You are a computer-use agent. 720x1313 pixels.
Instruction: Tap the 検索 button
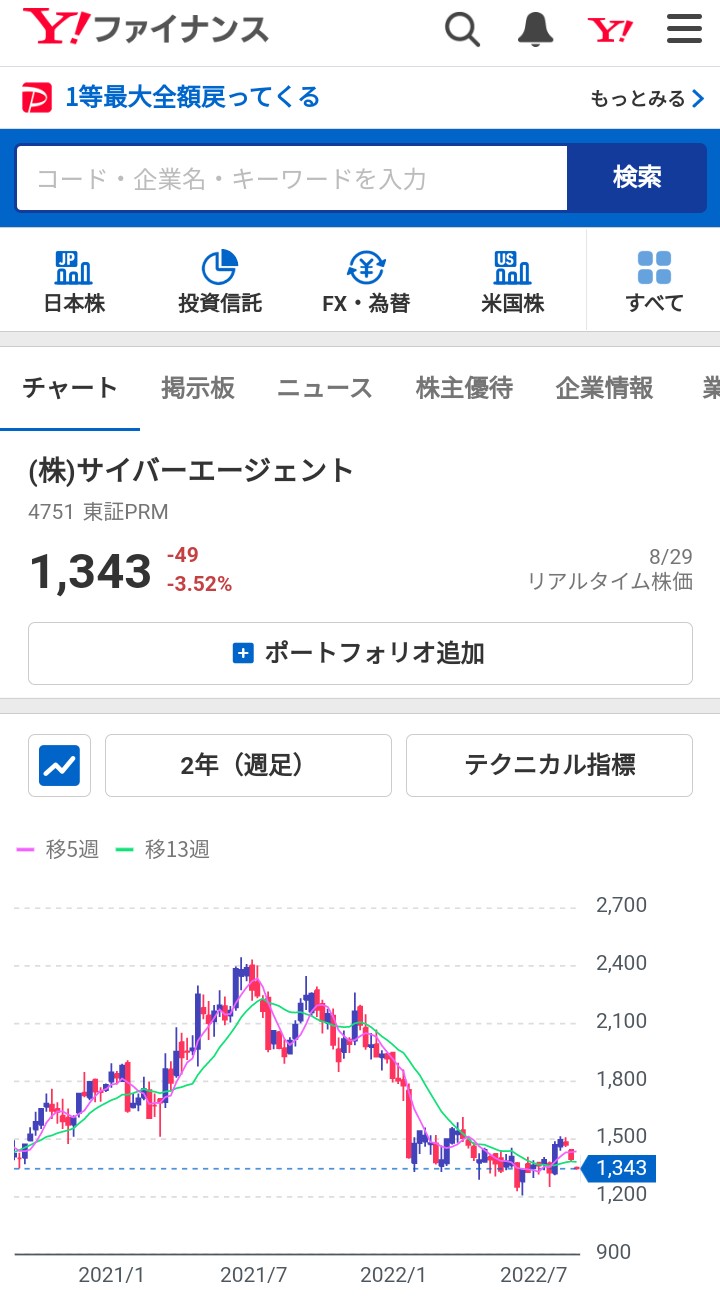[x=637, y=178]
